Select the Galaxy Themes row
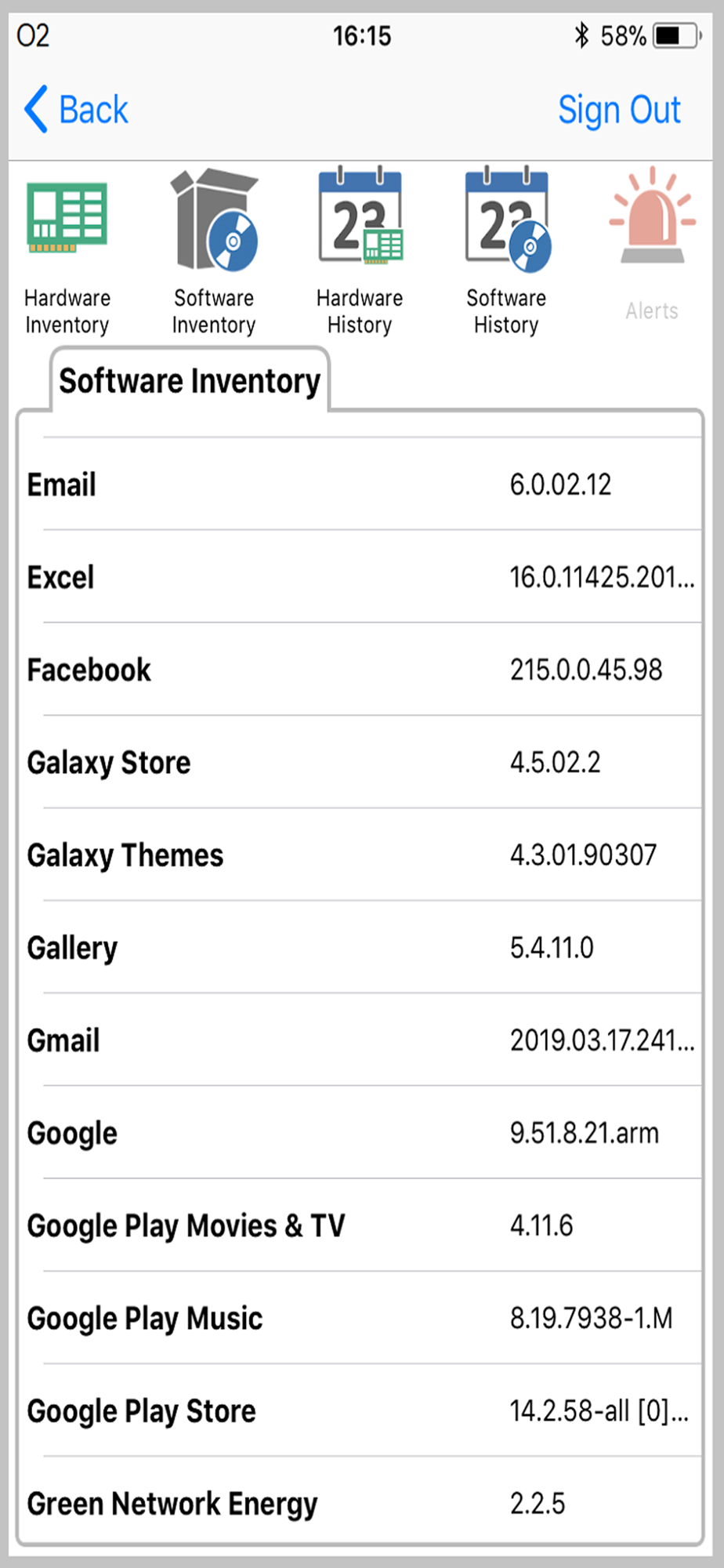The height and width of the screenshot is (1568, 724). pyautogui.click(x=360, y=855)
